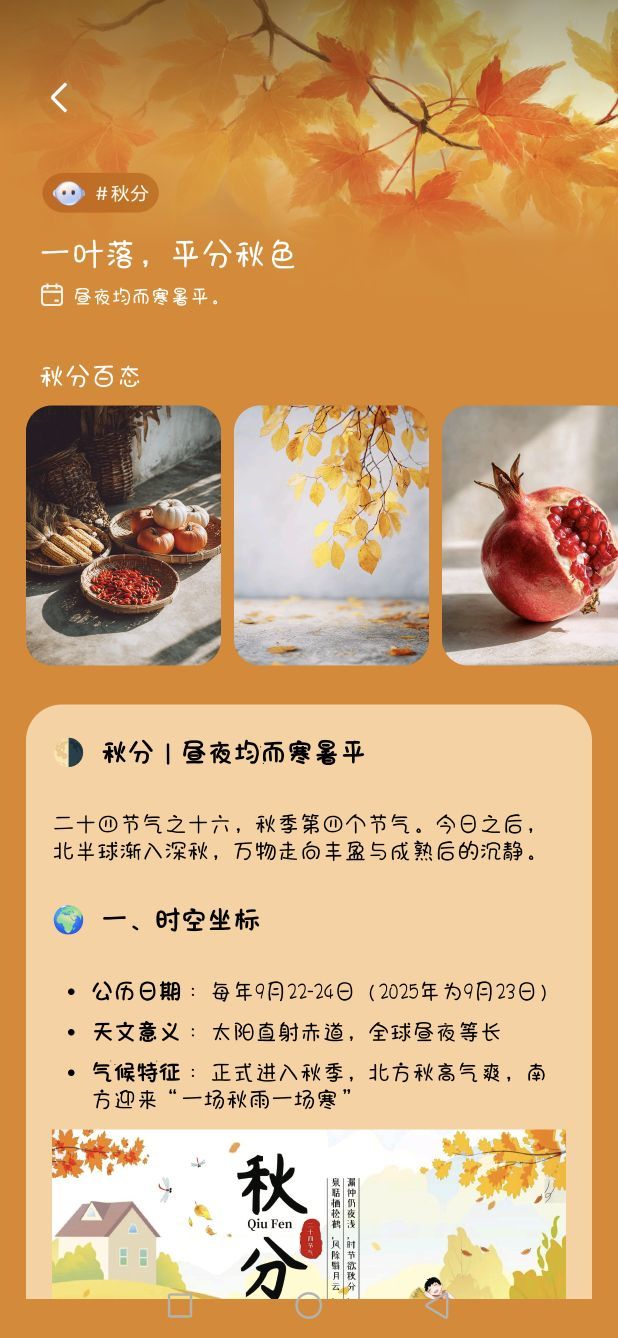Open the #秋分 topic chip

tap(101, 193)
